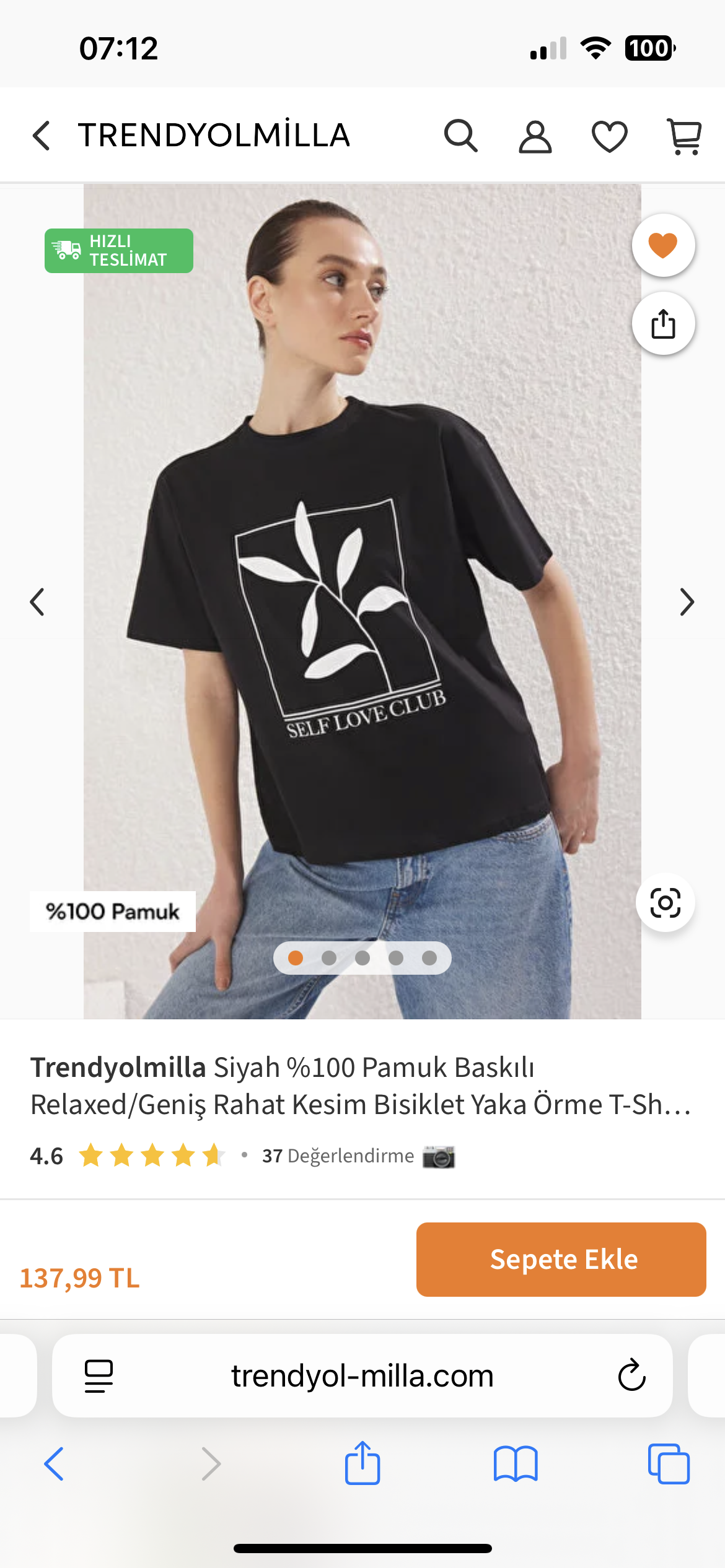Viewport: 725px width, 1568px height.
Task: Go back with Safari's back arrow
Action: point(54,1464)
